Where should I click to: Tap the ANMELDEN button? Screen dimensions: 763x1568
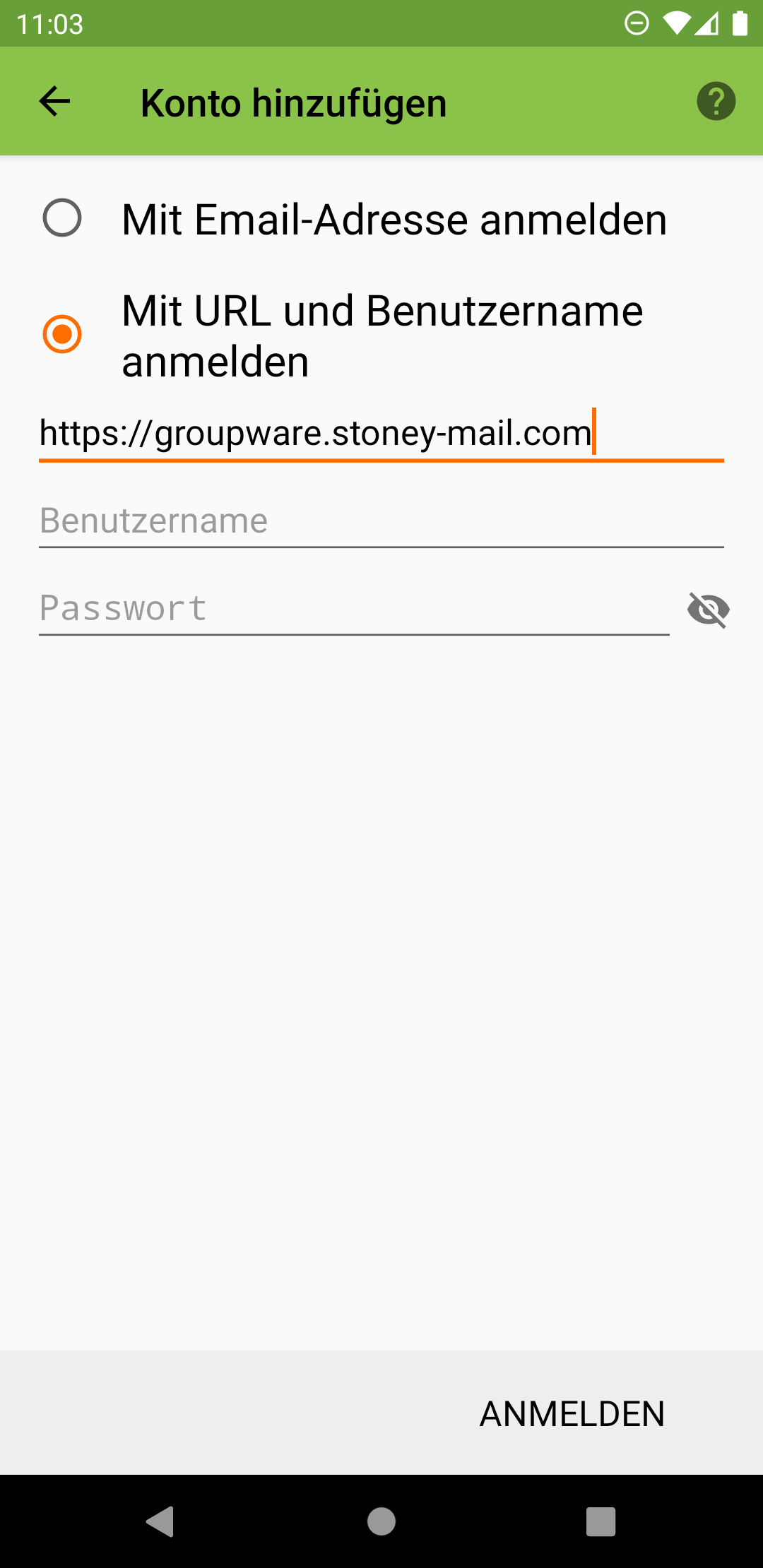[572, 1414]
